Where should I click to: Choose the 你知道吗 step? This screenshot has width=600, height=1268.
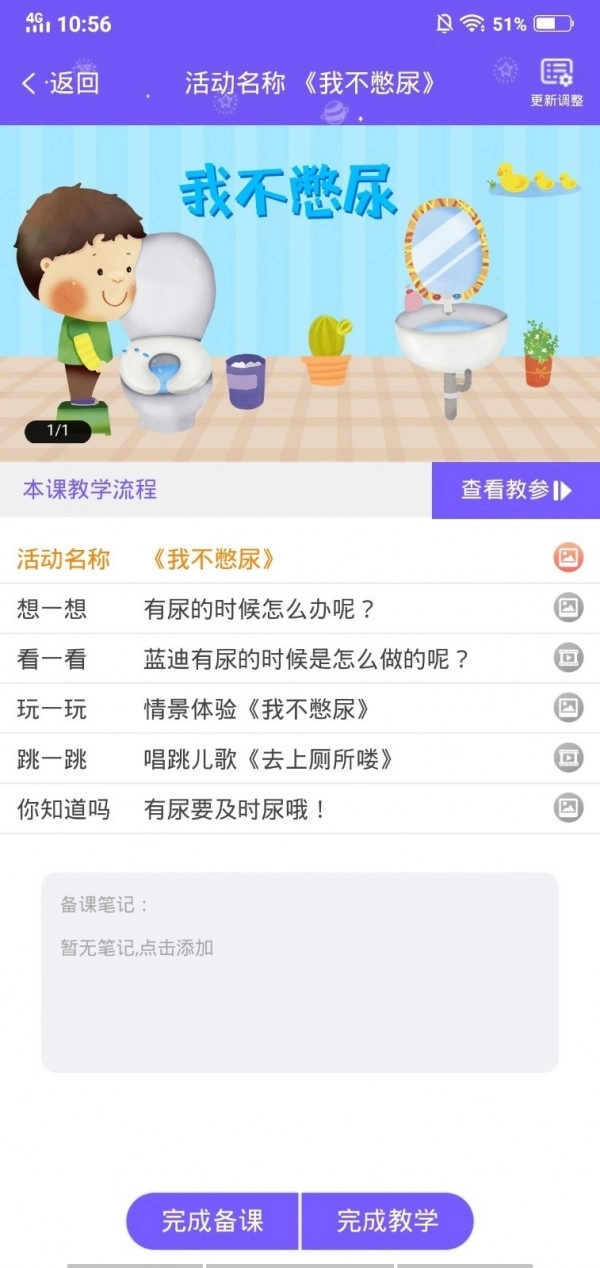tap(300, 809)
